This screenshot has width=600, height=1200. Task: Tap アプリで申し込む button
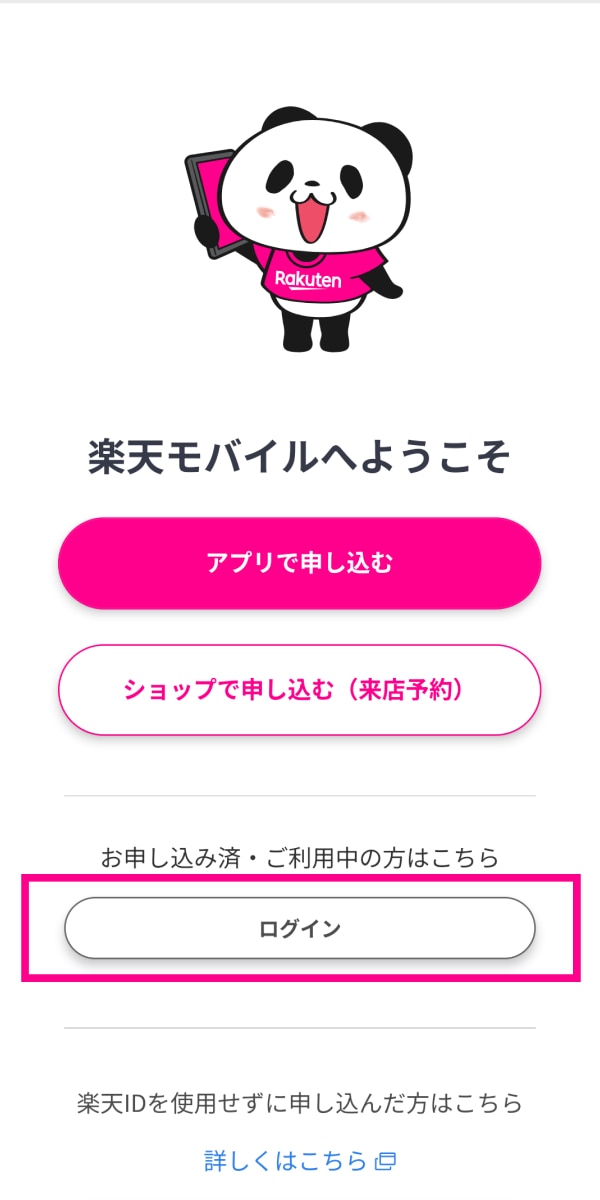pyautogui.click(x=300, y=563)
